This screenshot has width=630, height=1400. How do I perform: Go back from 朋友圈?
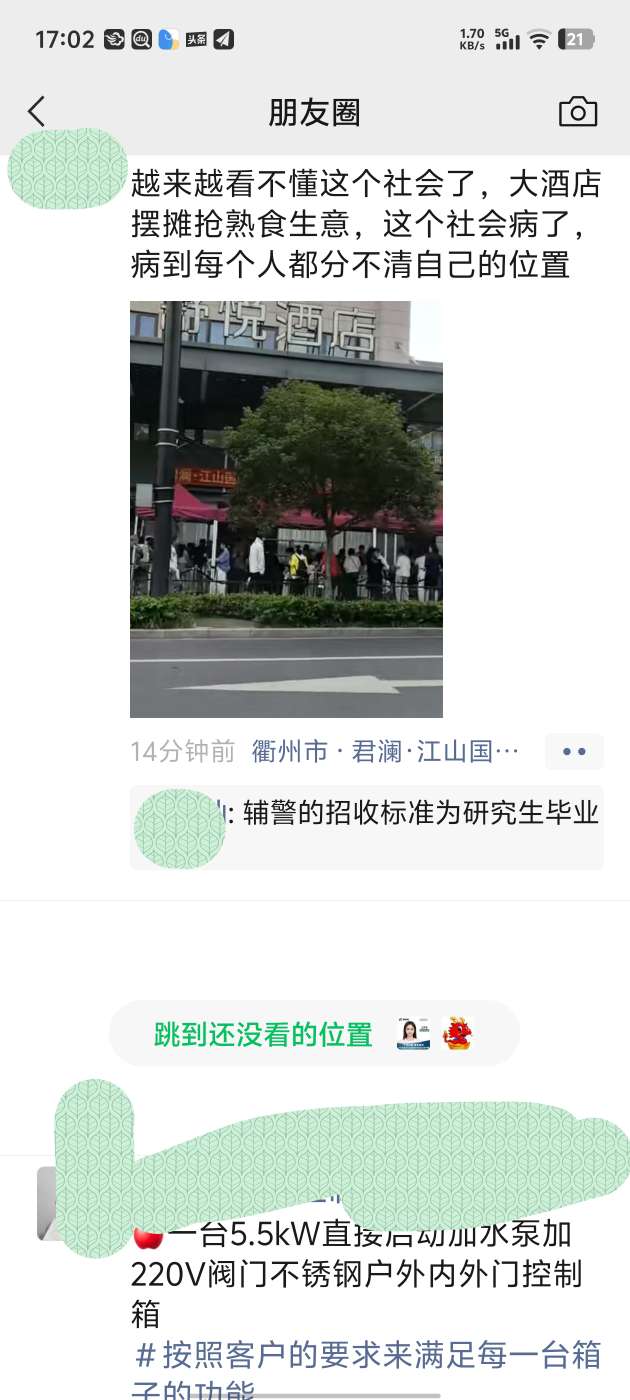[37, 112]
